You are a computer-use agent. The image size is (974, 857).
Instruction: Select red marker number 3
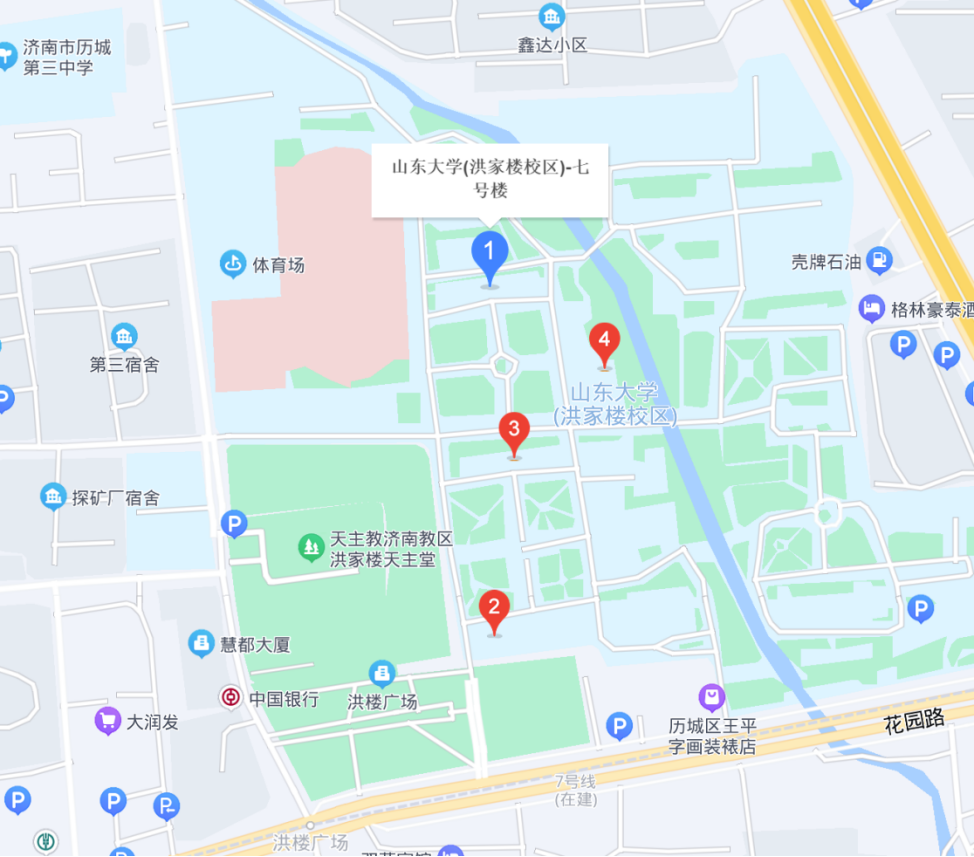click(514, 433)
